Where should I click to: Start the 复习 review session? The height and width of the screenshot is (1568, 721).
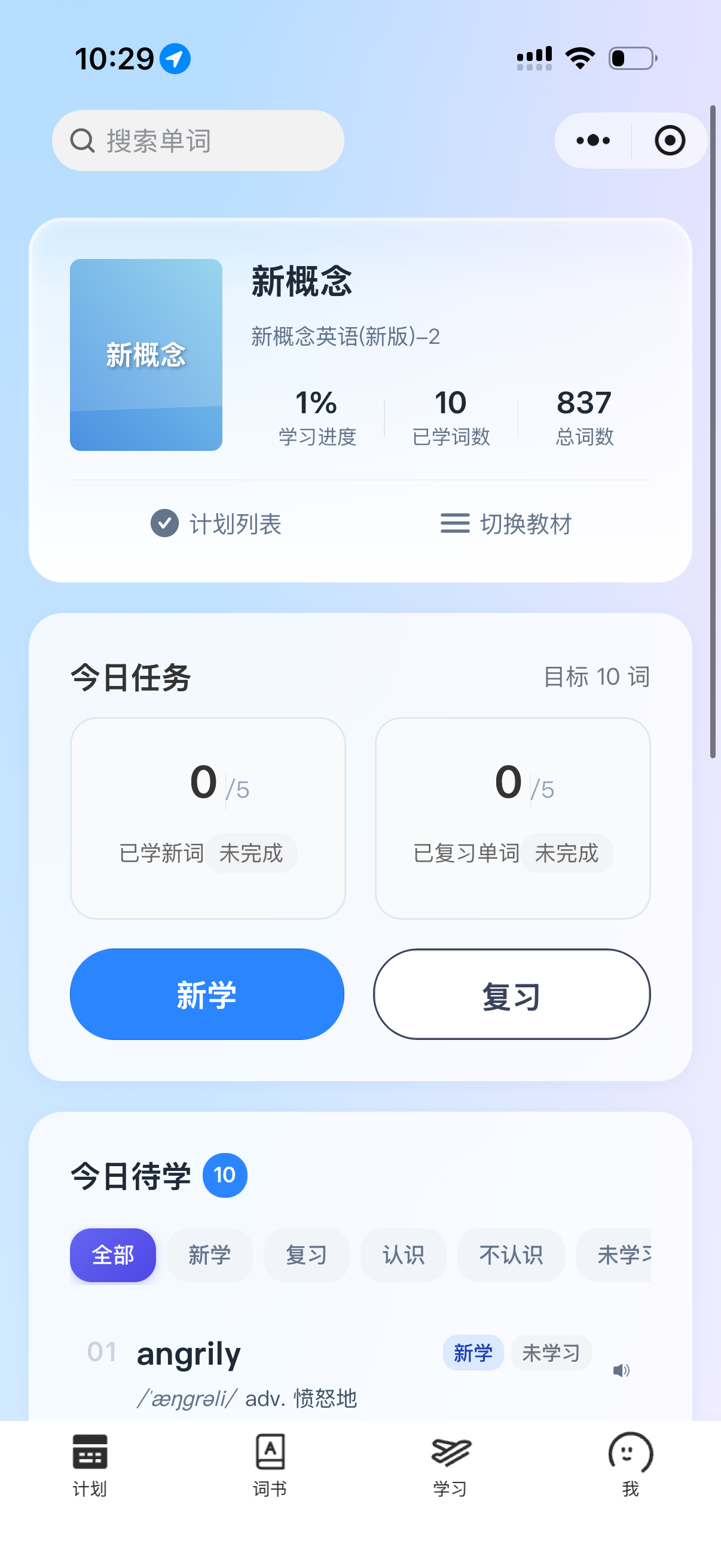pyautogui.click(x=512, y=994)
